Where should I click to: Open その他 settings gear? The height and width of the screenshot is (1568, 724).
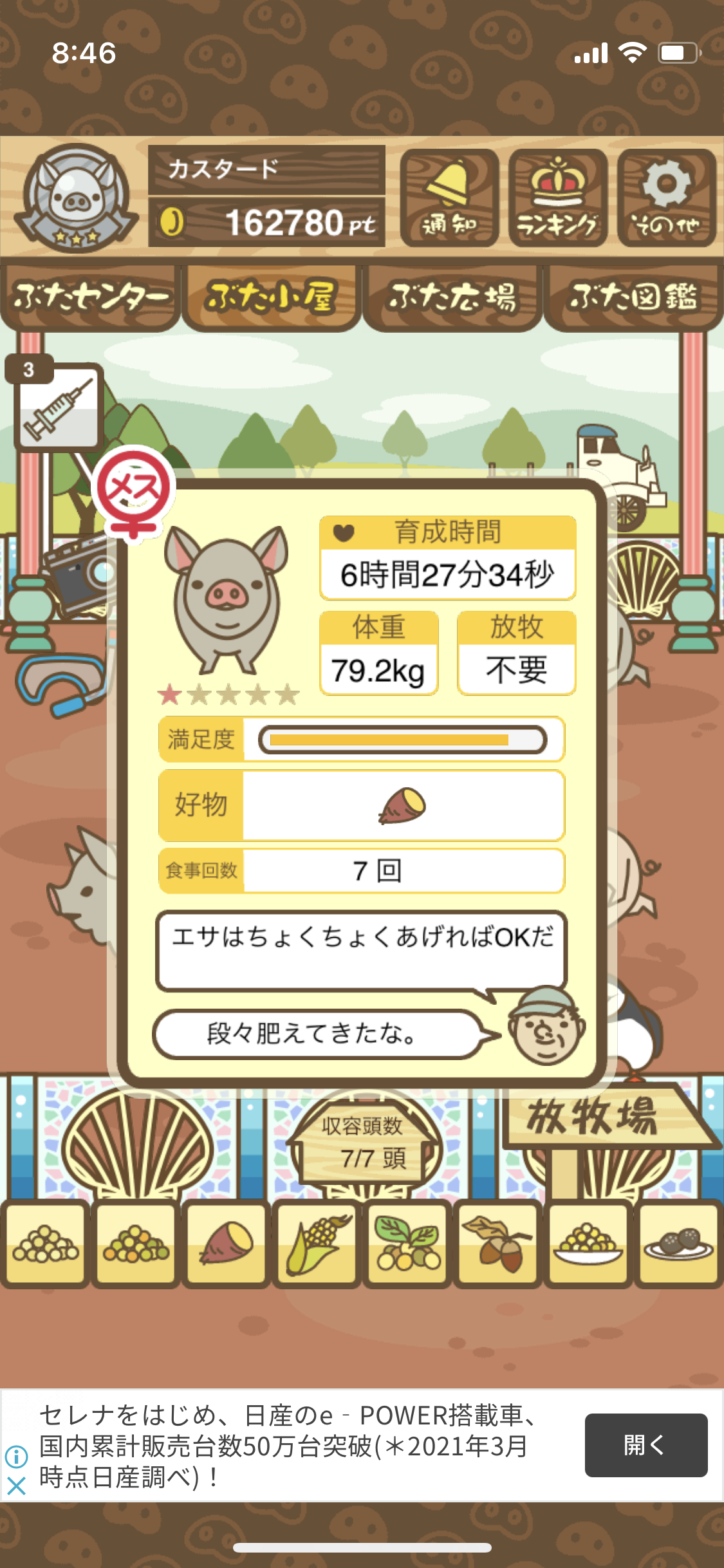667,198
